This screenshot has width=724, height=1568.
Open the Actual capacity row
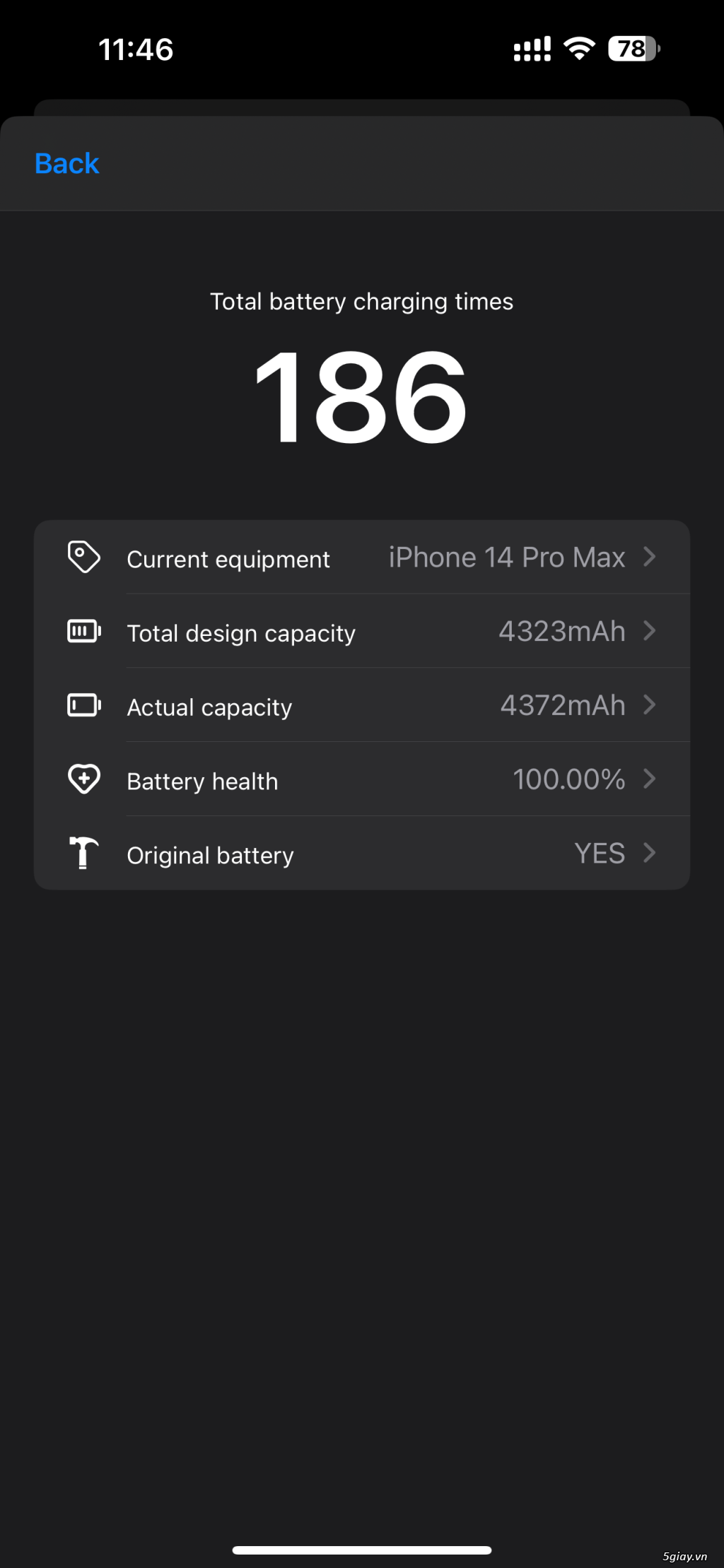pos(361,706)
